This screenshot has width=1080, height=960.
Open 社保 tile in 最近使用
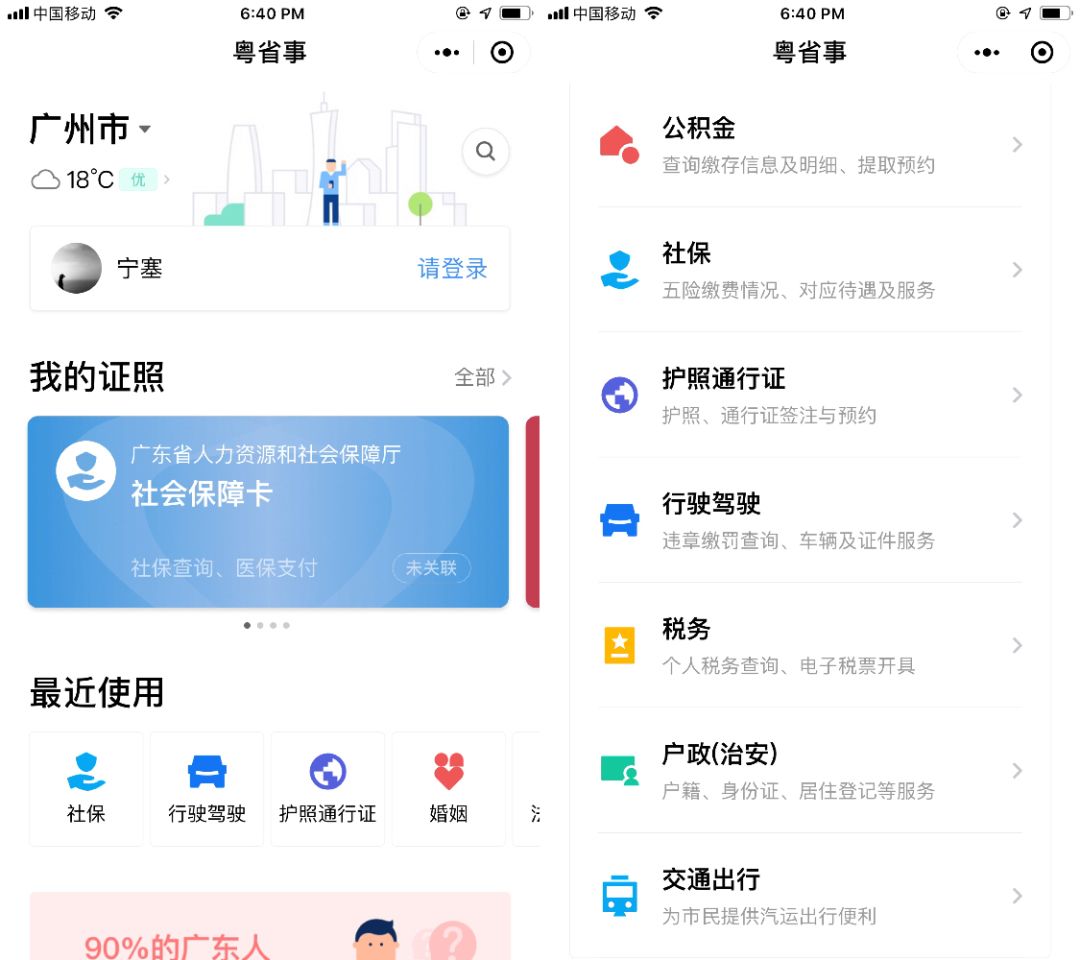[x=86, y=788]
